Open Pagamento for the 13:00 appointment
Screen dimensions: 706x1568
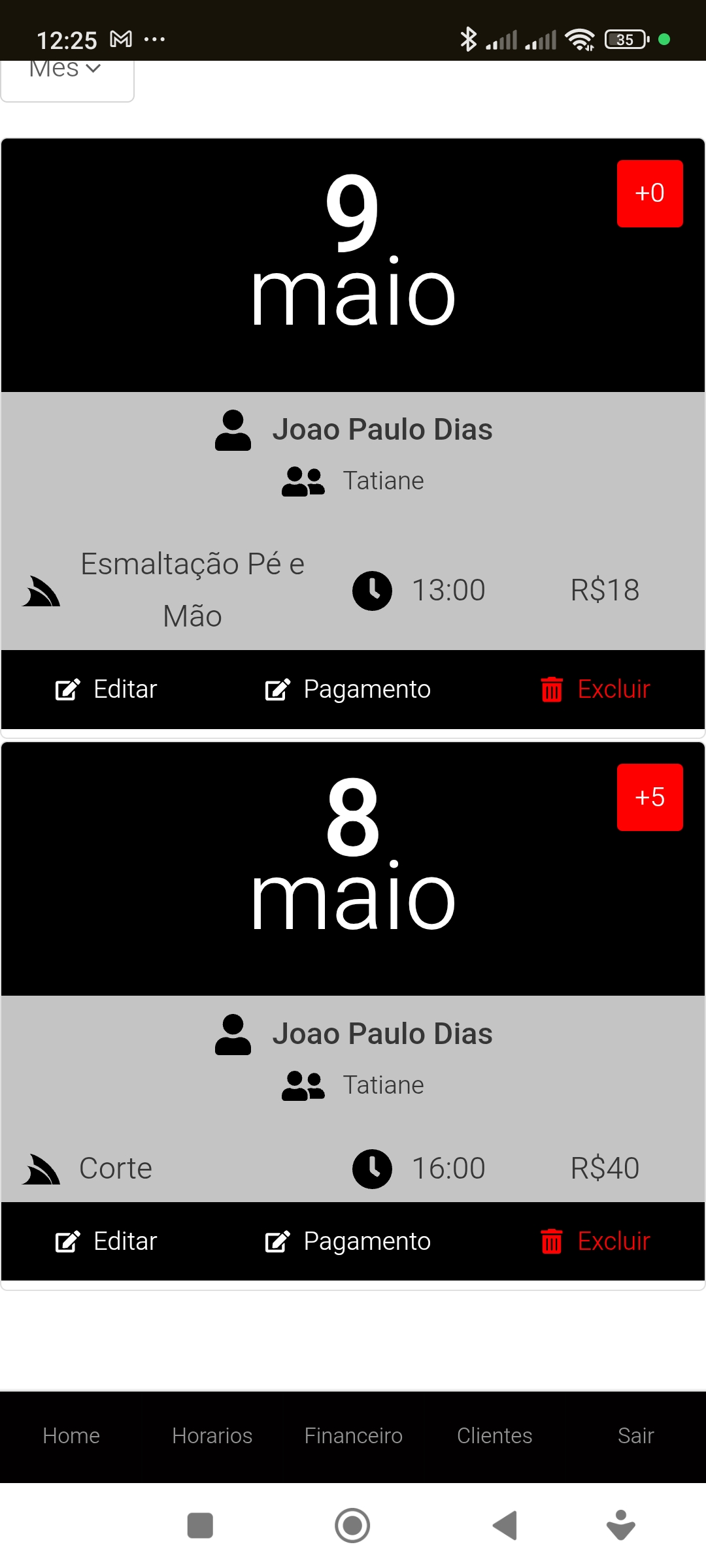coord(348,689)
